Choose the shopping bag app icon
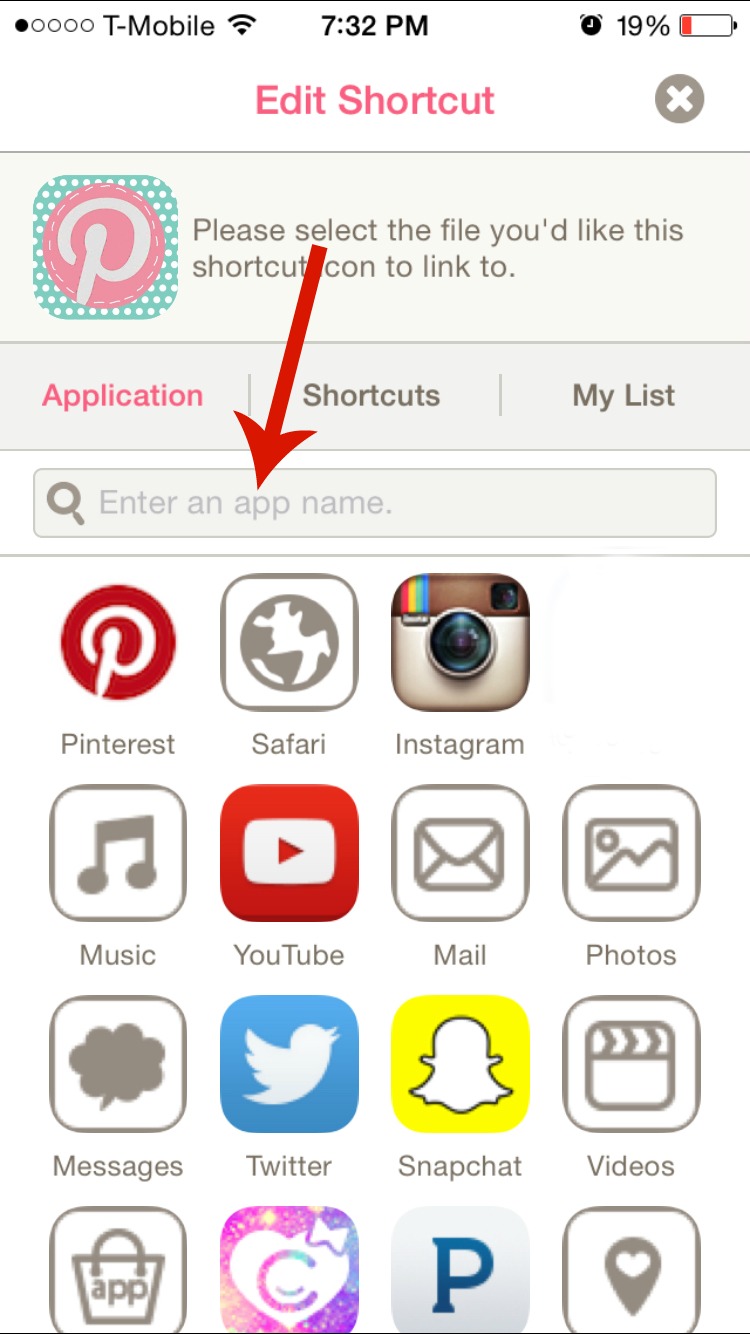Viewport: 750px width, 1334px height. click(118, 1270)
